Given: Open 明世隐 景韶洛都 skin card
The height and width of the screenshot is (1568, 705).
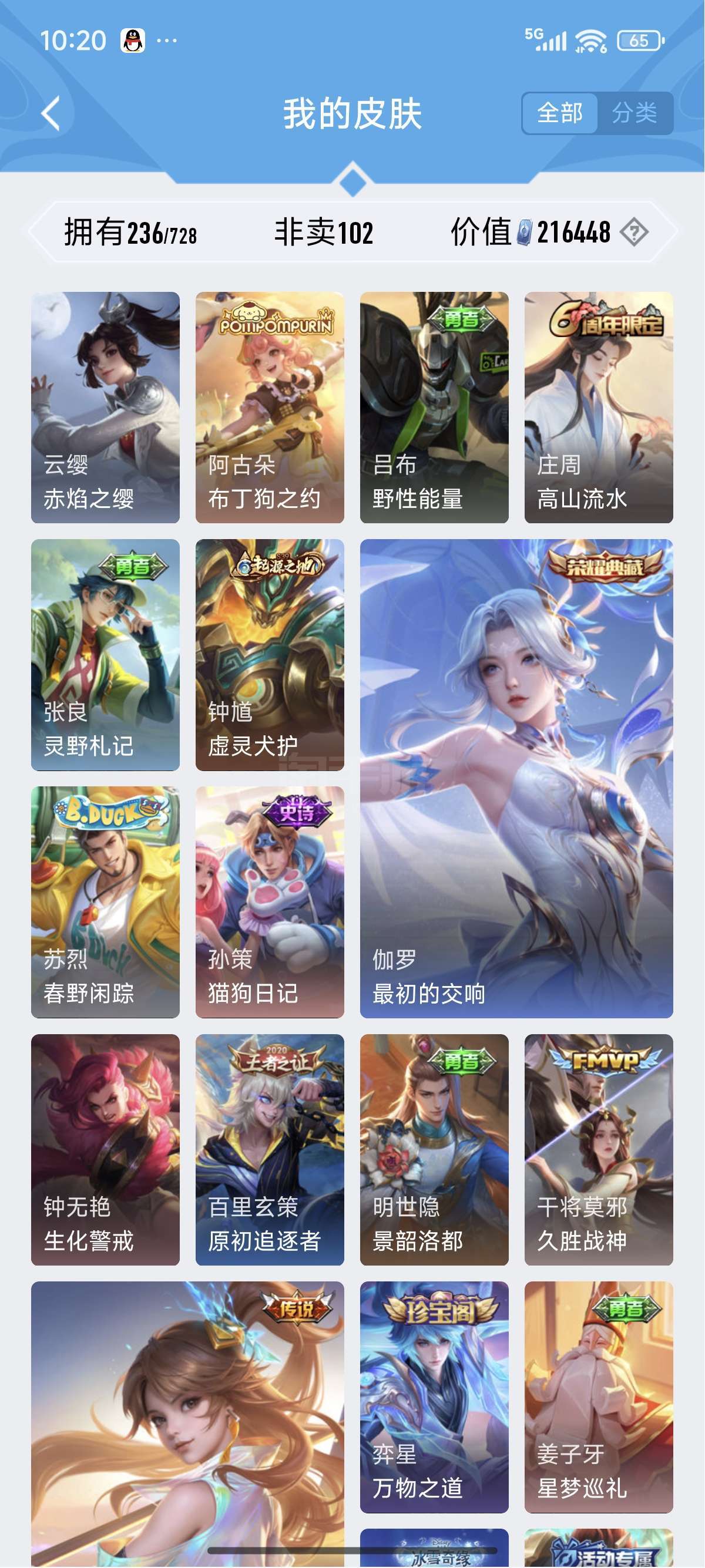Looking at the screenshot, I should [x=434, y=1150].
